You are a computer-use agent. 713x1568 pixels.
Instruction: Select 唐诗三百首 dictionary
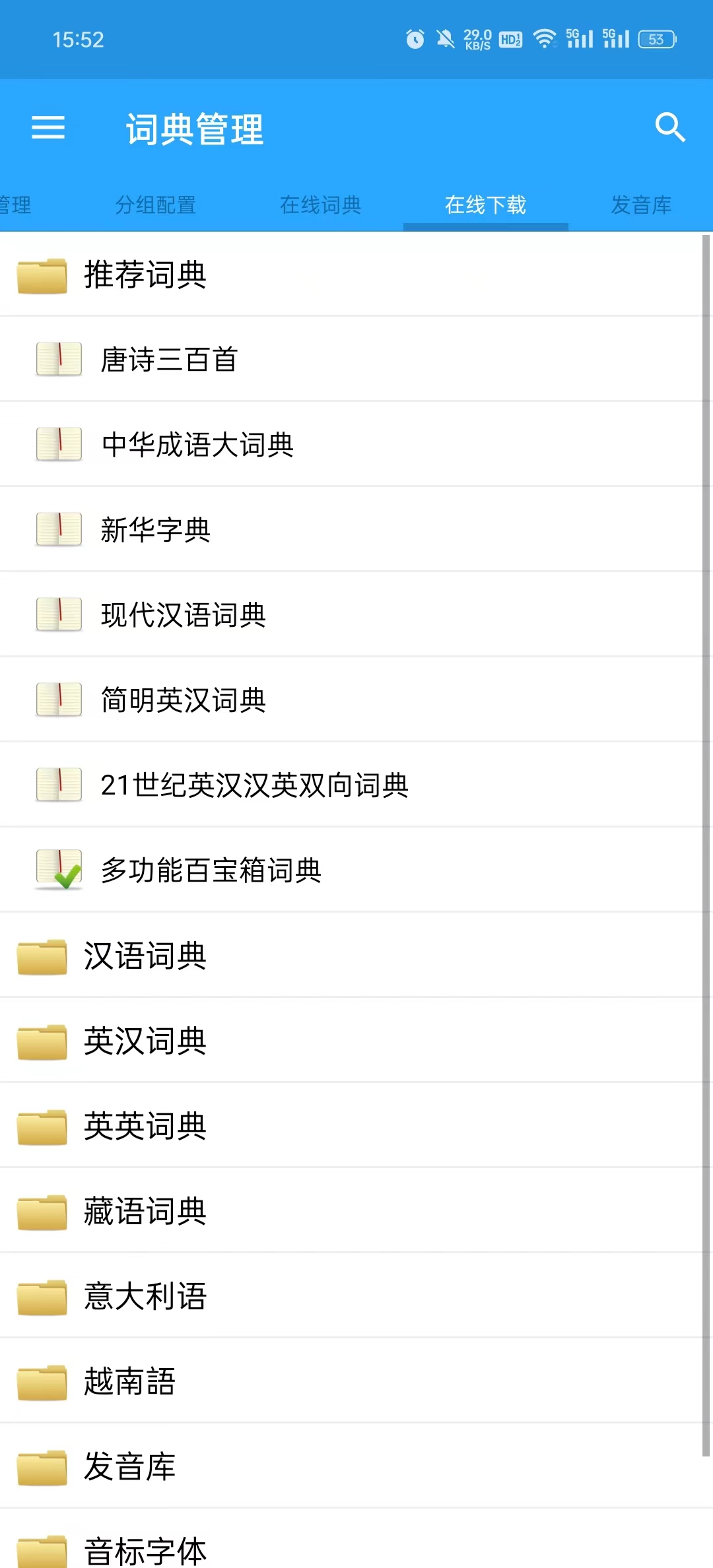point(169,360)
